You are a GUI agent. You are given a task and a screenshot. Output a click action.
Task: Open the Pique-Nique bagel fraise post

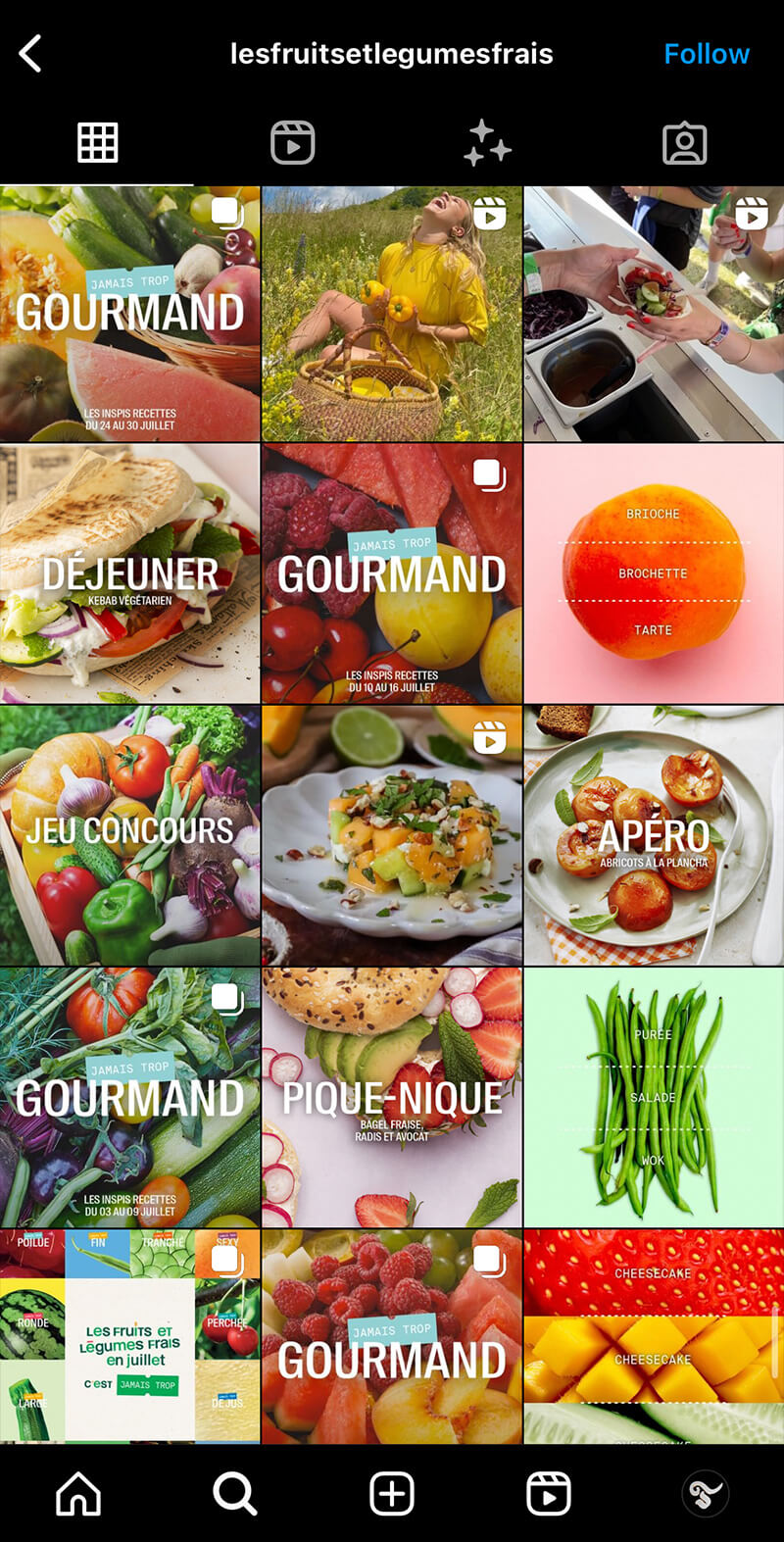(x=392, y=1098)
